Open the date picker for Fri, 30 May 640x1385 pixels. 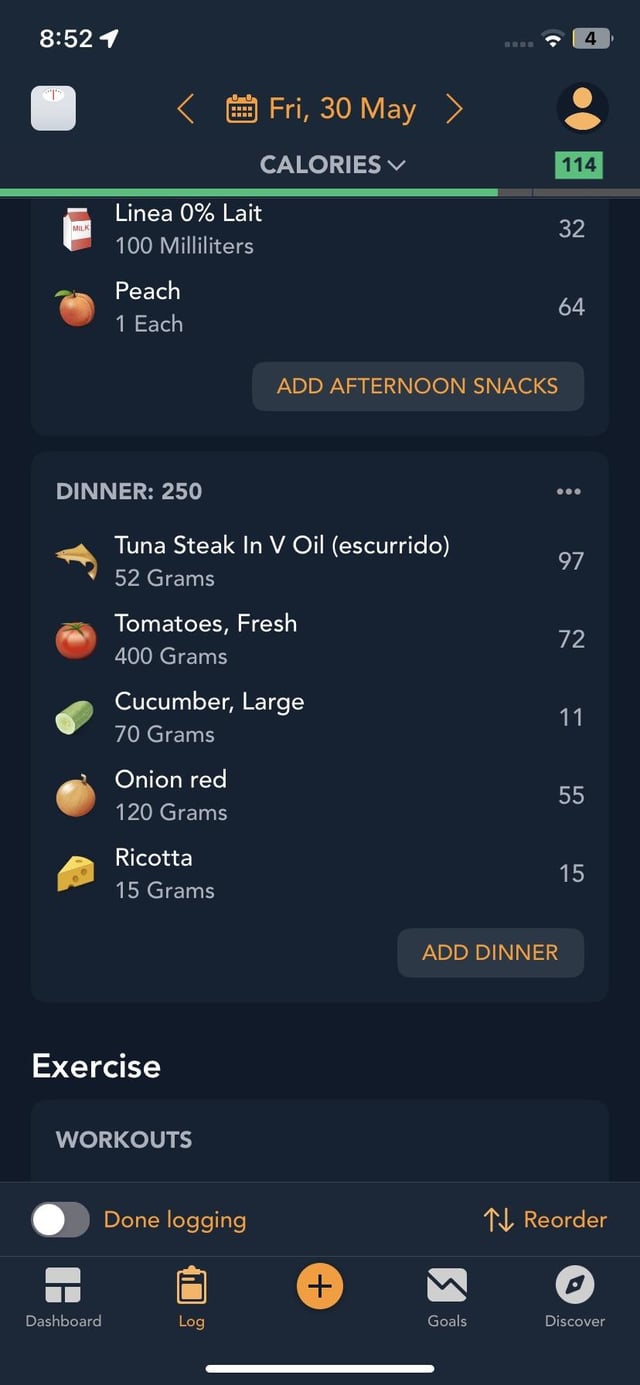click(x=321, y=108)
